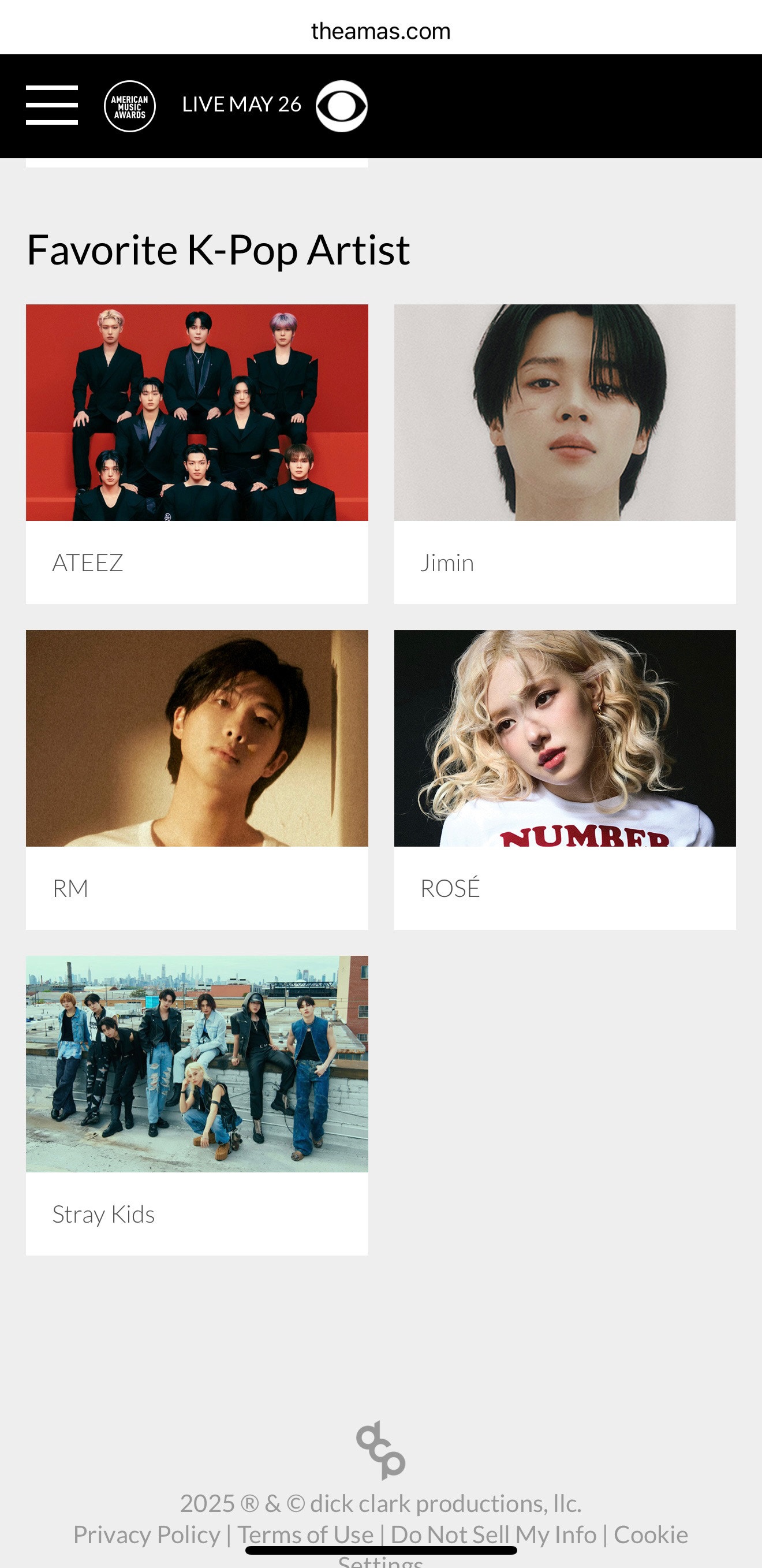Select the ROSÉ name label

pos(449,889)
